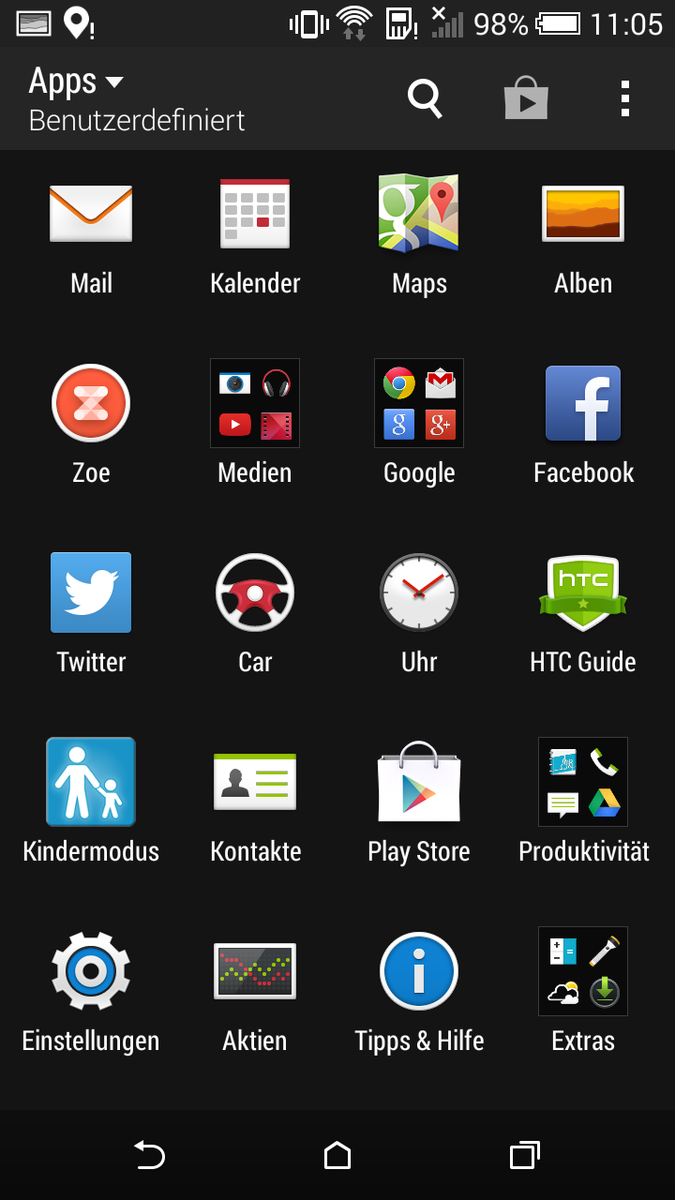675x1200 pixels.
Task: Open the Play Store shortcut in toolbar
Action: [x=526, y=98]
